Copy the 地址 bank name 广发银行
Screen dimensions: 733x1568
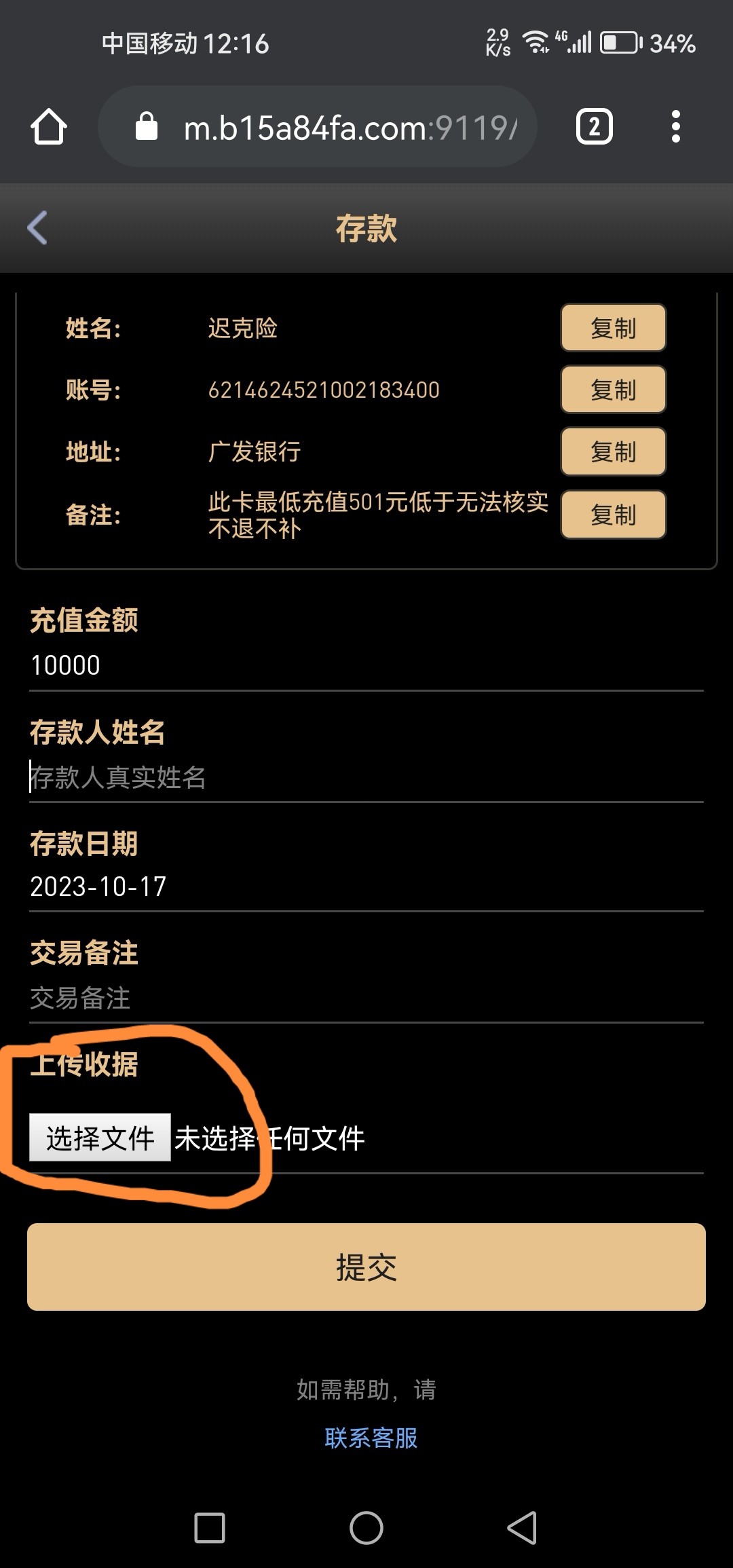pos(613,451)
